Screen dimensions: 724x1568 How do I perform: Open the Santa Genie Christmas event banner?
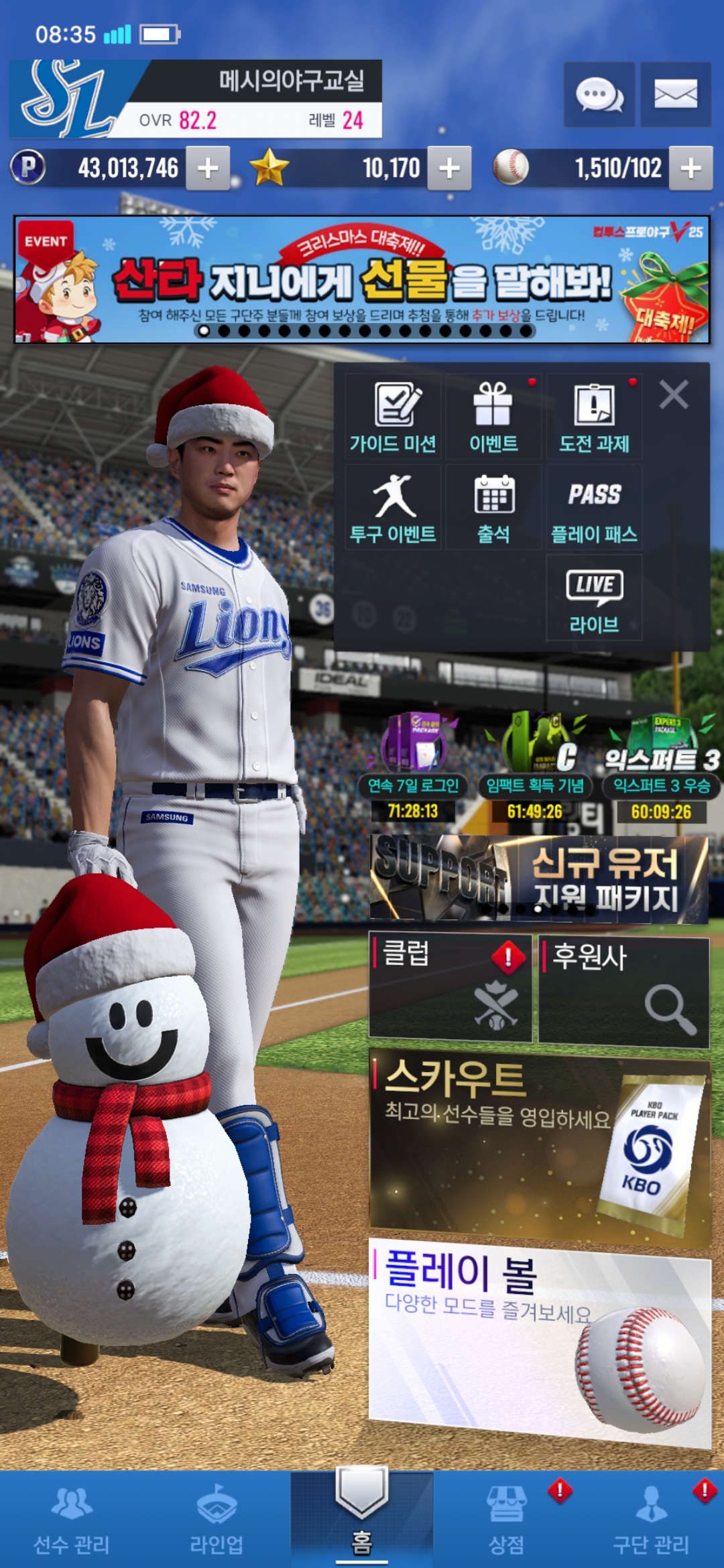362,279
